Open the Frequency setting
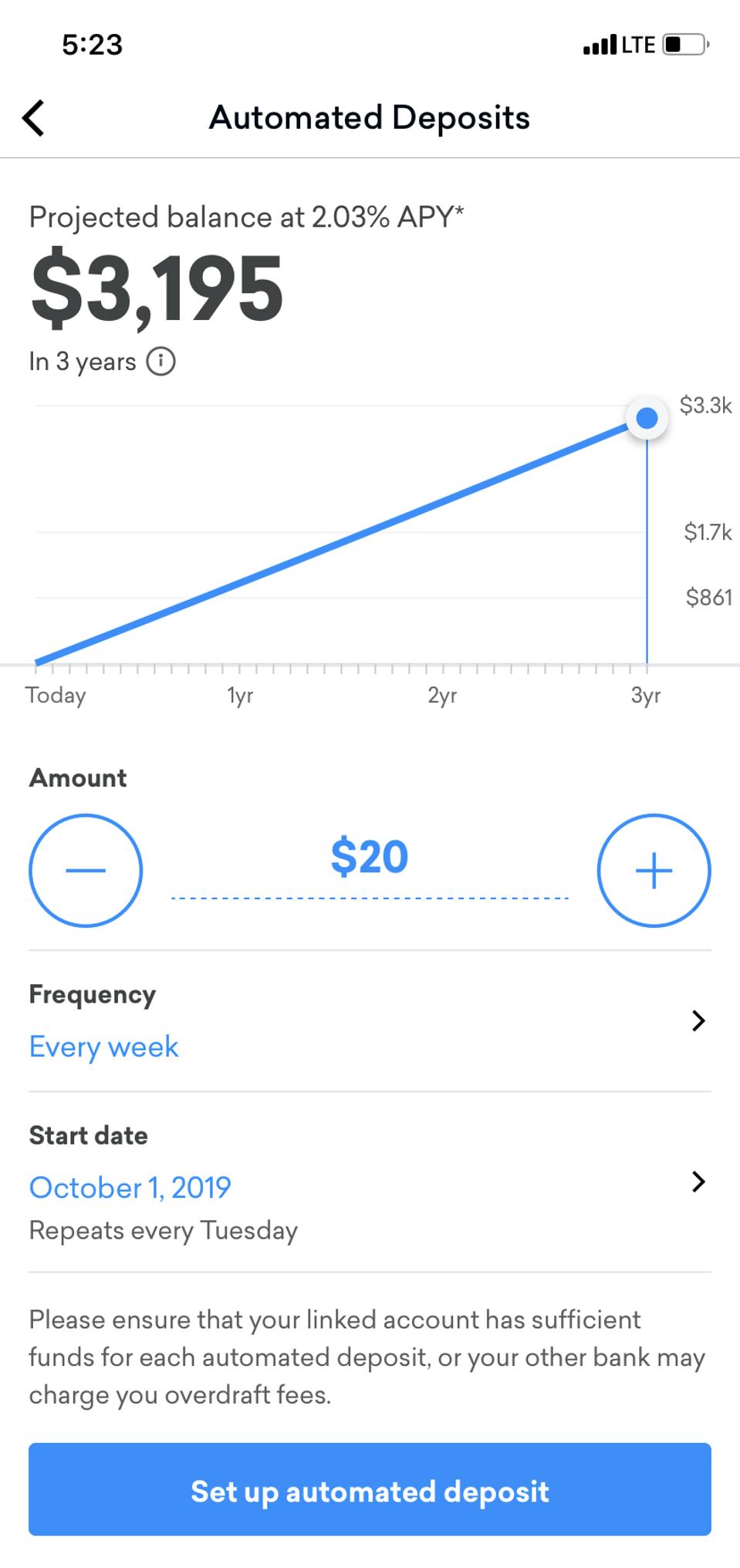 click(369, 1021)
